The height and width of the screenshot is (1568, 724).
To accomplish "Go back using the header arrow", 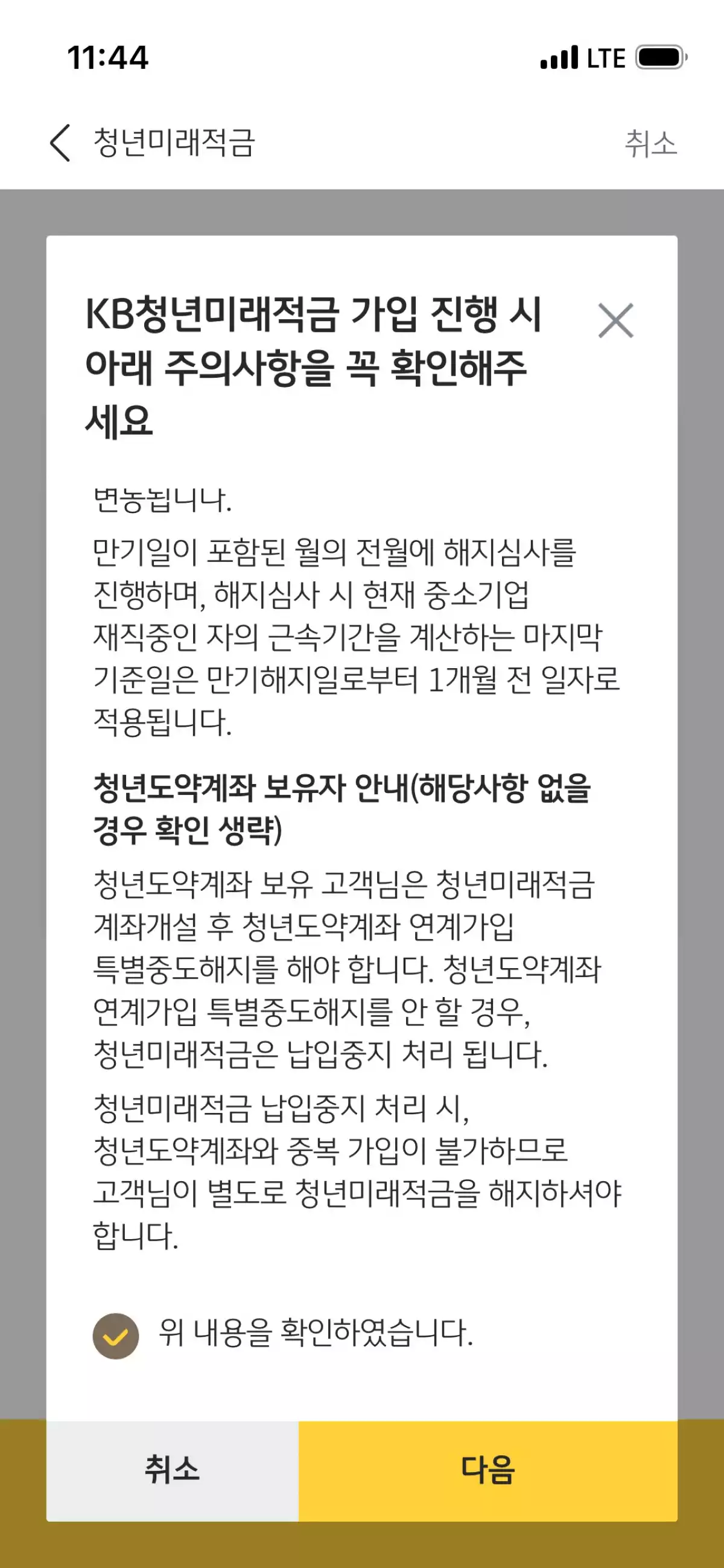I will click(x=60, y=143).
